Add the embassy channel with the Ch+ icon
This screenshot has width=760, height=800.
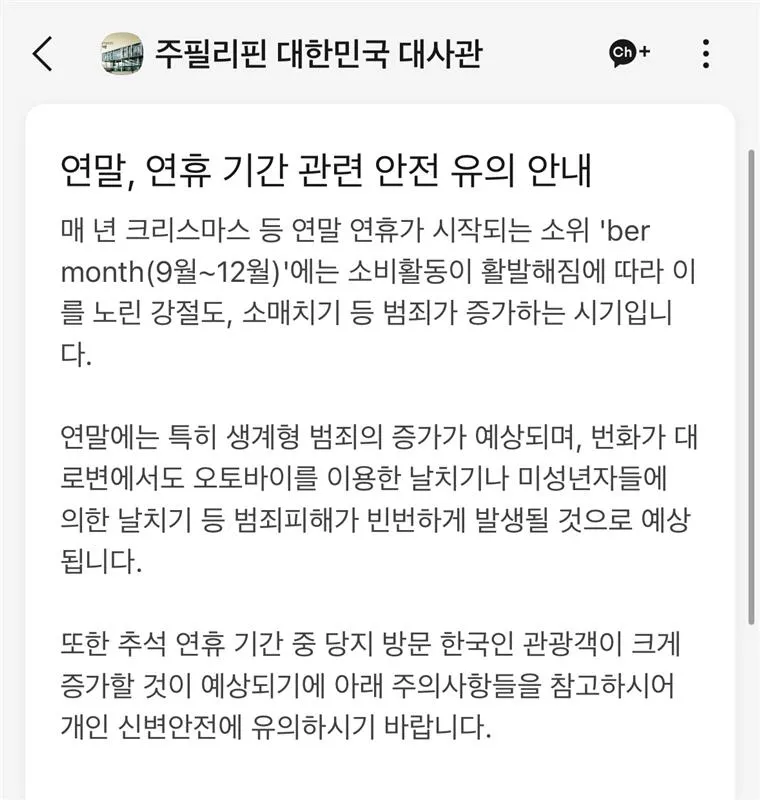pyautogui.click(x=629, y=53)
